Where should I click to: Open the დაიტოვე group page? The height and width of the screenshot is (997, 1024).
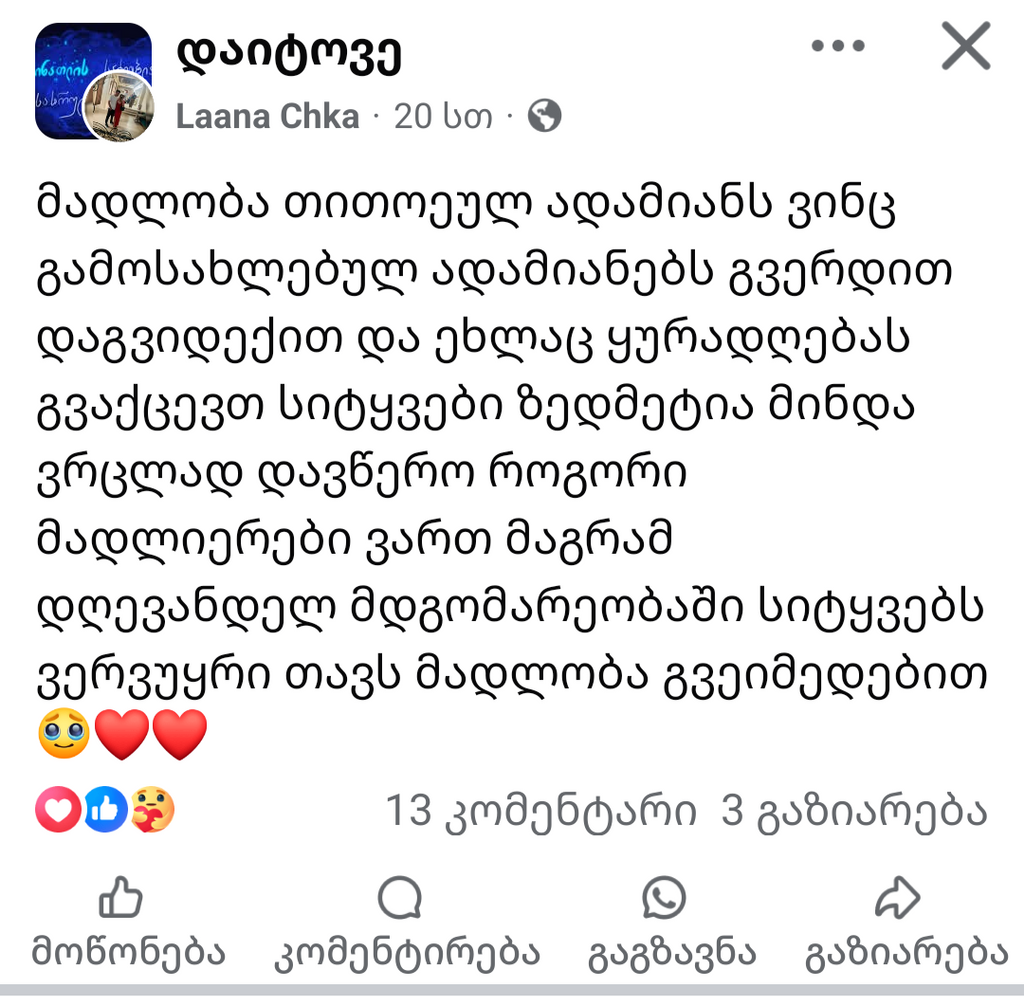pyautogui.click(x=288, y=54)
